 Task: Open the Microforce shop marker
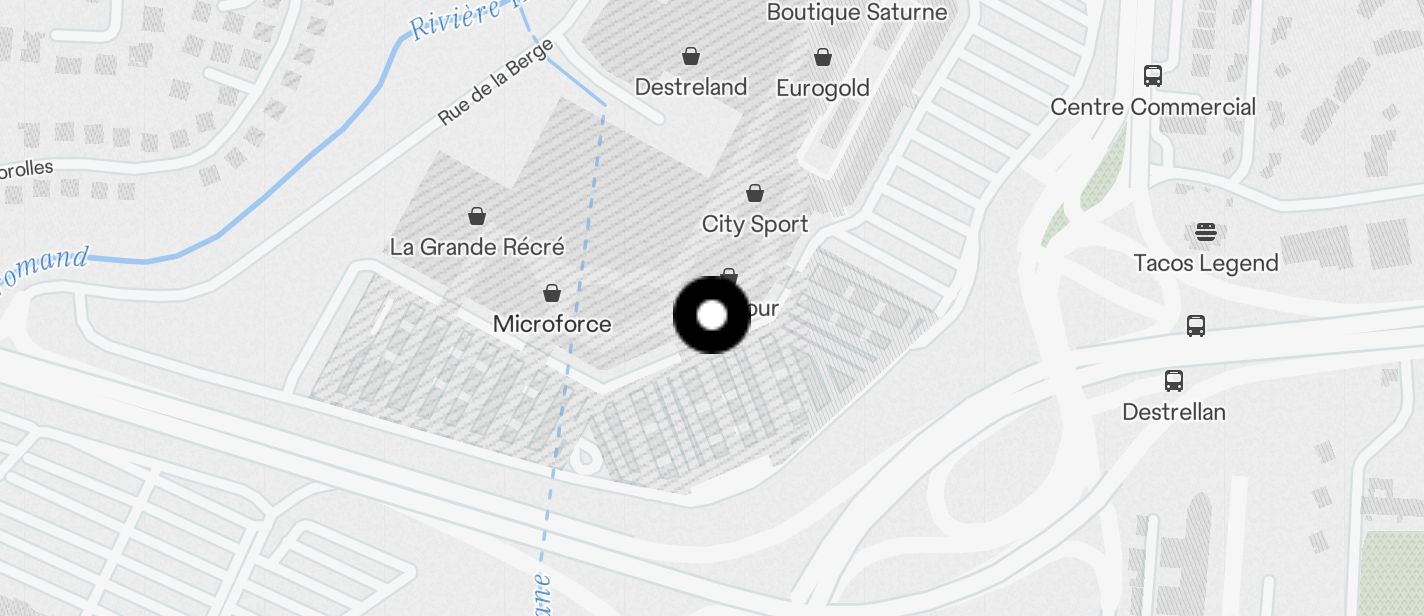[551, 293]
